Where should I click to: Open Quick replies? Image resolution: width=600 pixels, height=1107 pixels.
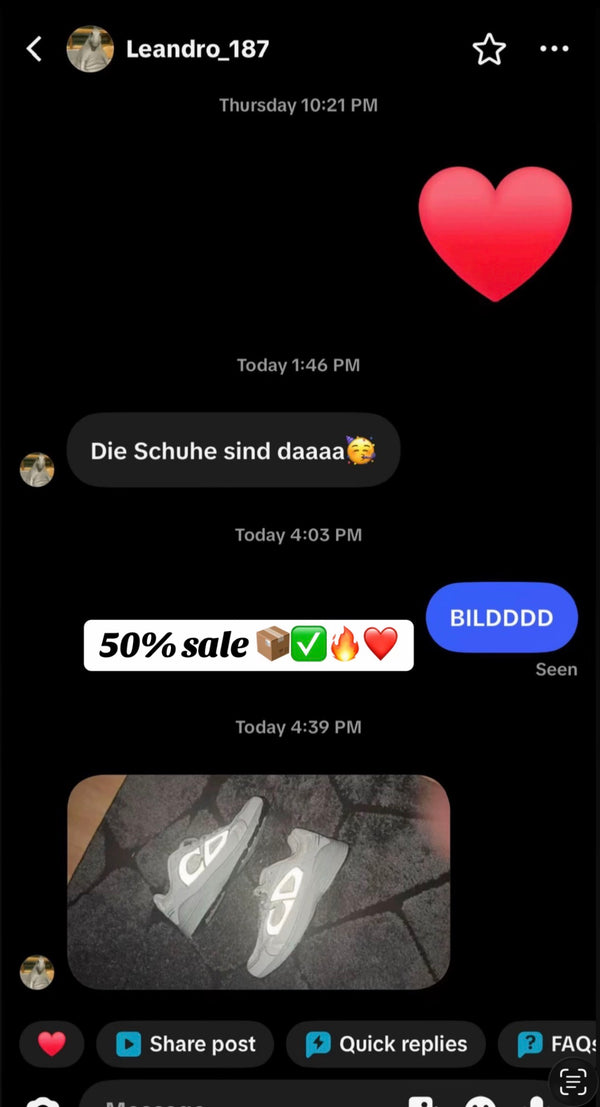pos(386,1043)
